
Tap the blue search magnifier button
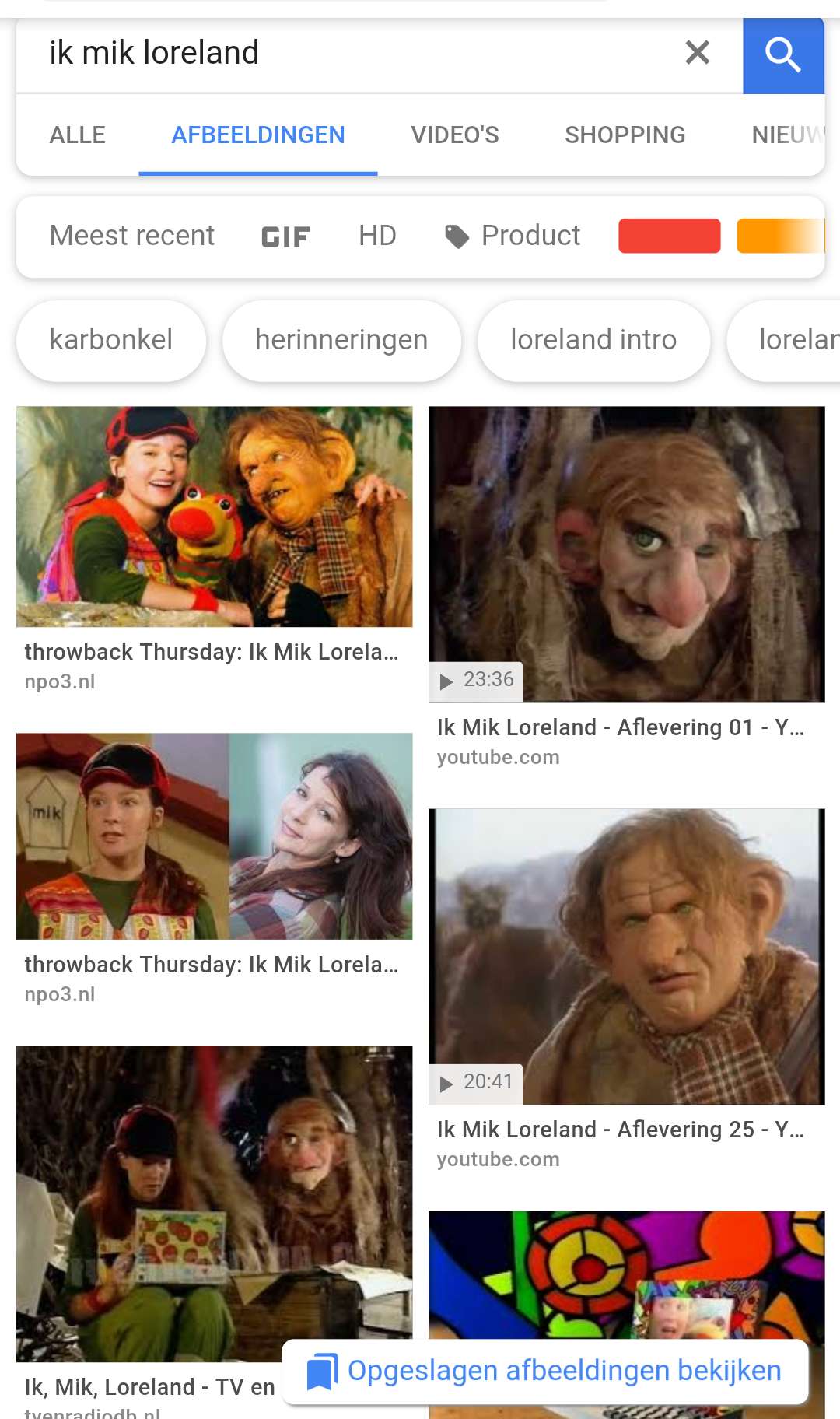783,55
